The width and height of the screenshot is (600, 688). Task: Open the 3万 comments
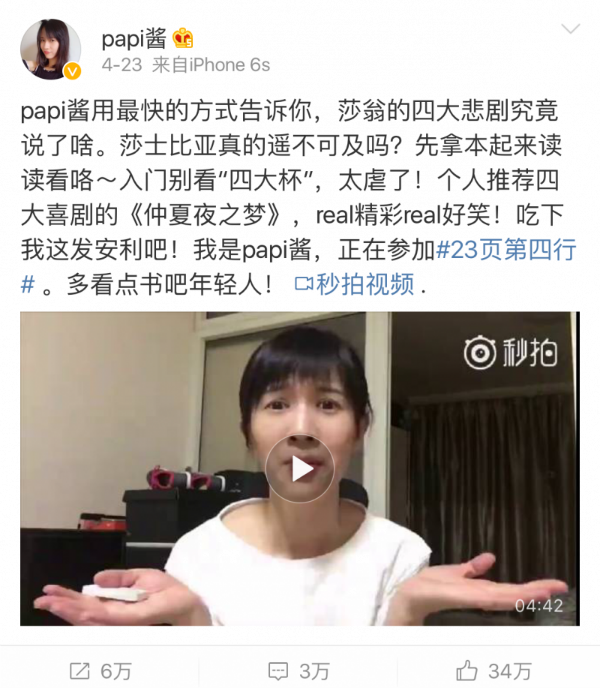300,670
